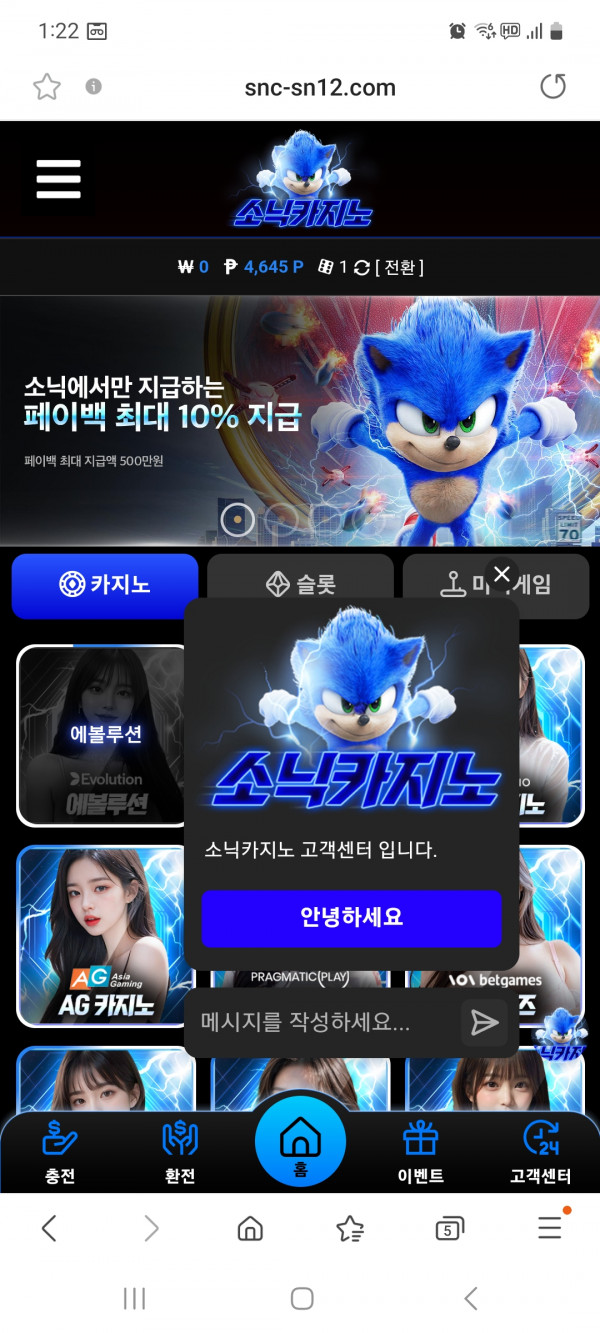The height and width of the screenshot is (1333, 600).
Task: Open the hamburger menu
Action: coord(58,180)
